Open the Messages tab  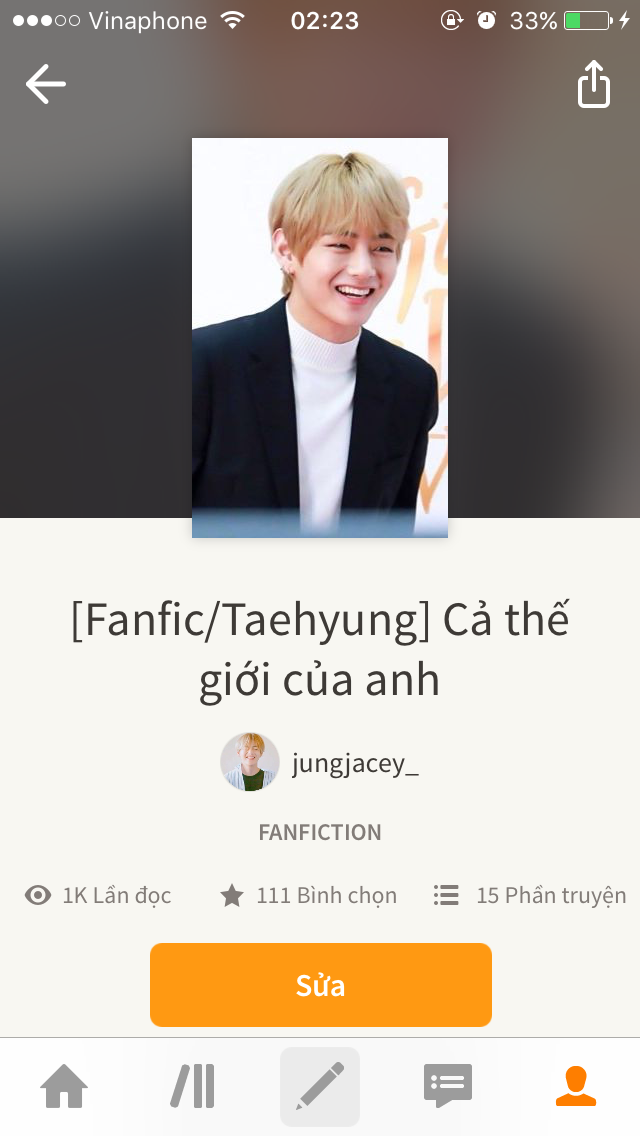448,1086
